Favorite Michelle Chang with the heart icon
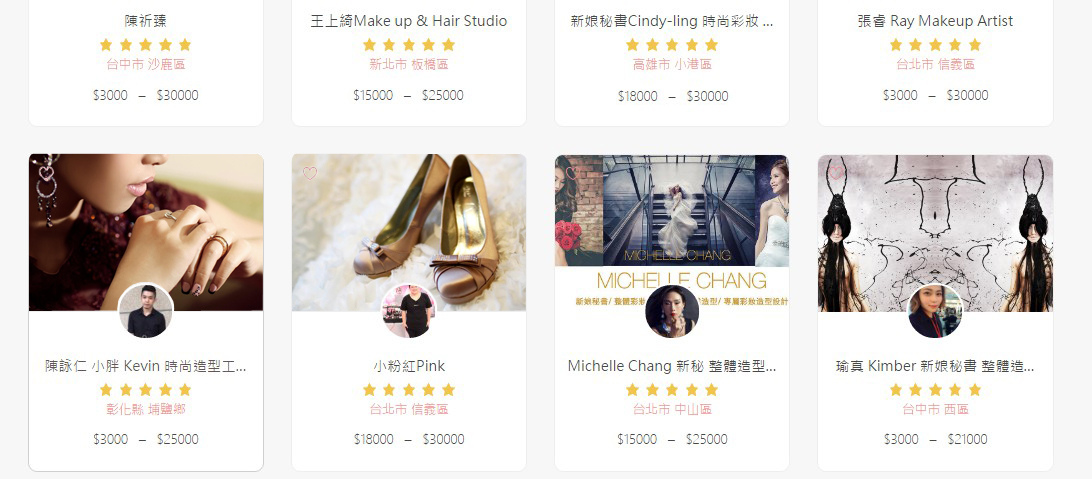Screen dimensions: 1092x479 coord(572,173)
